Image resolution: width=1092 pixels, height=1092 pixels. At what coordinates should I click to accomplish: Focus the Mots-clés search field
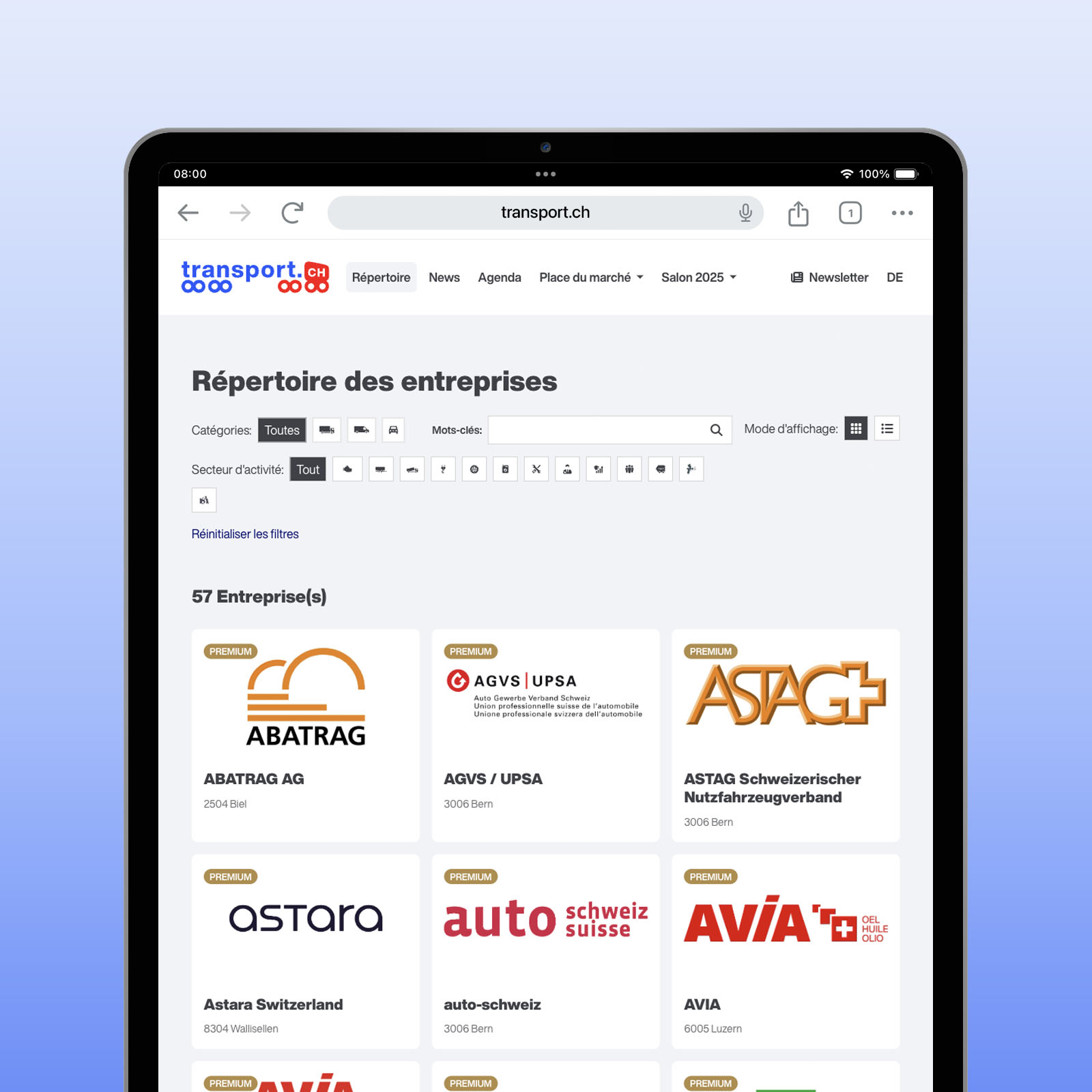597,430
